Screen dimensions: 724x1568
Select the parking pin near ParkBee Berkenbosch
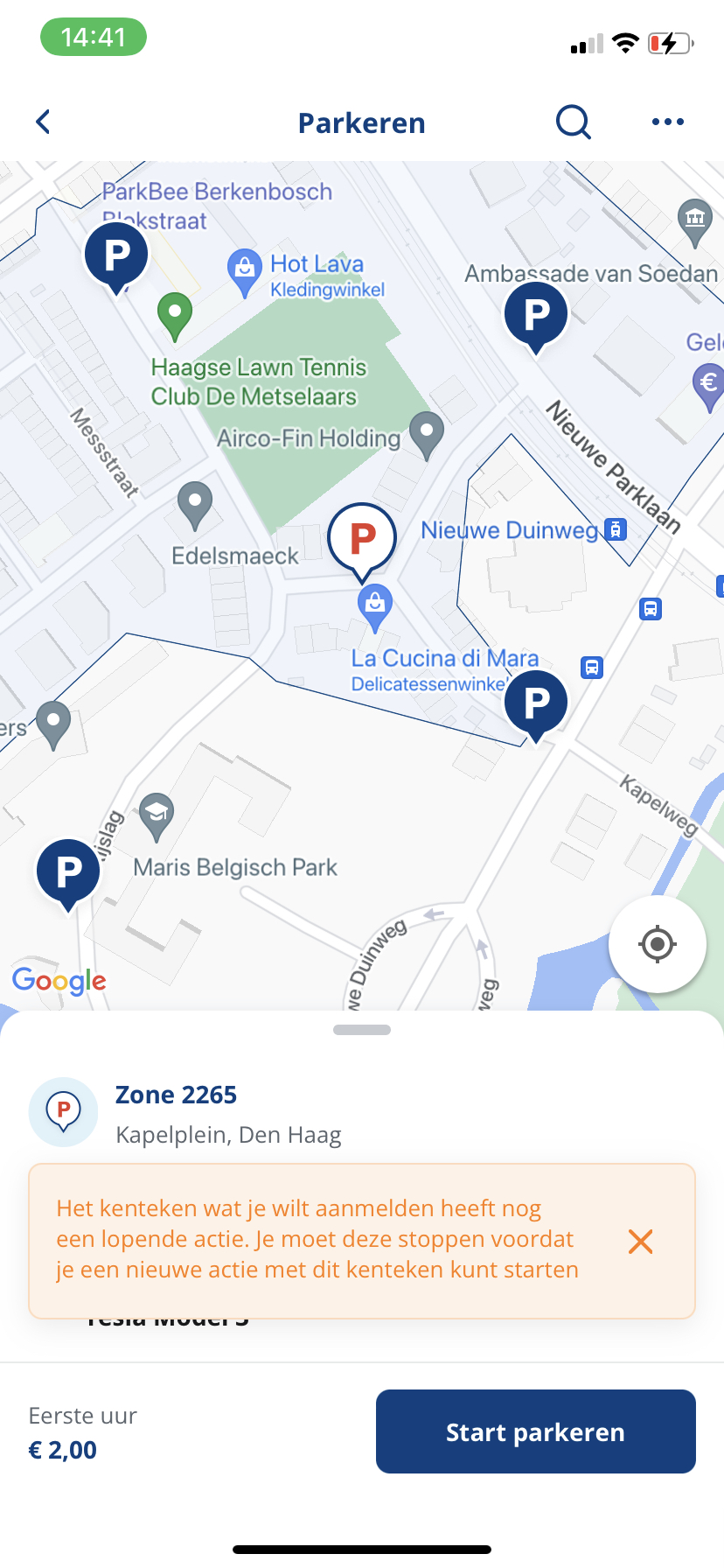(116, 258)
